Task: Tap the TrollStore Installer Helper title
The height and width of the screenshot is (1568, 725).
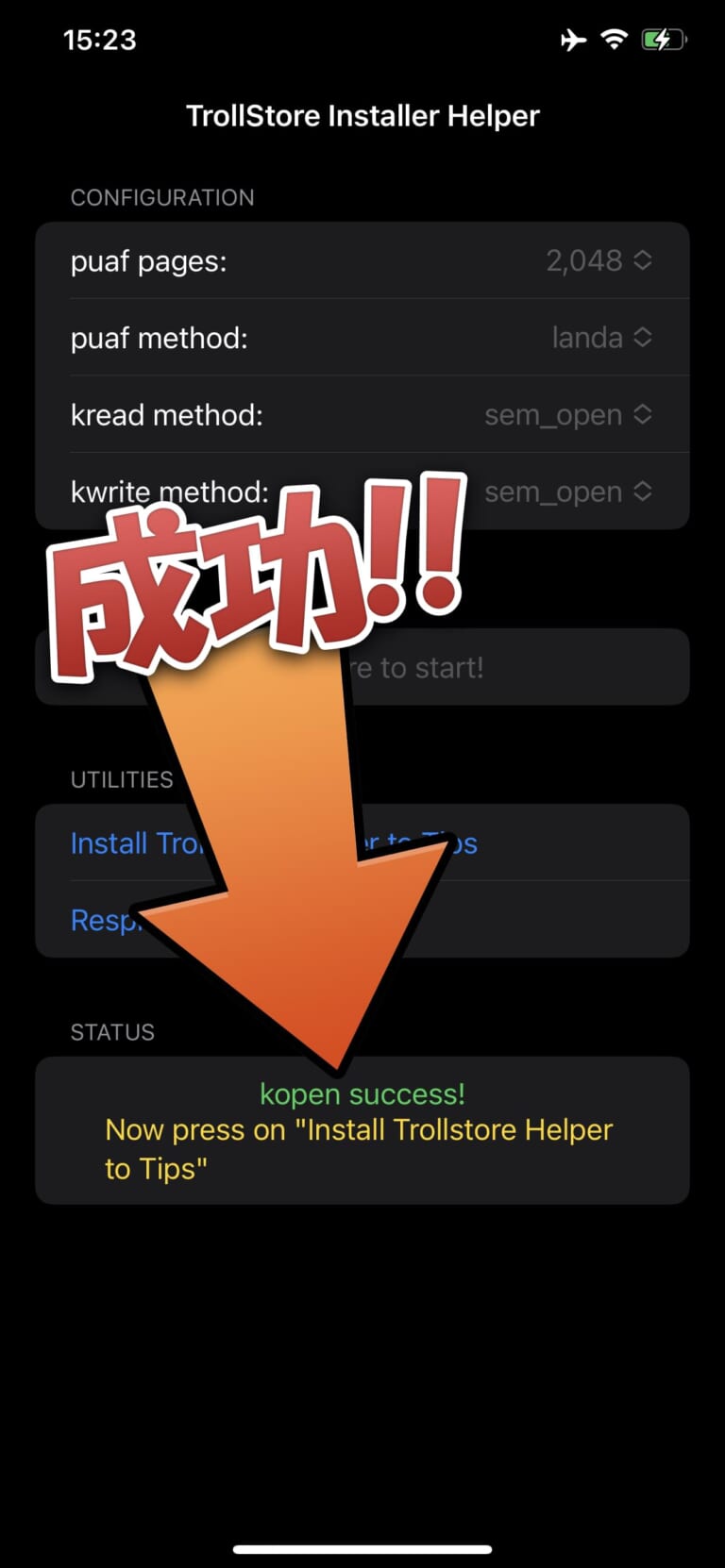Action: tap(362, 115)
